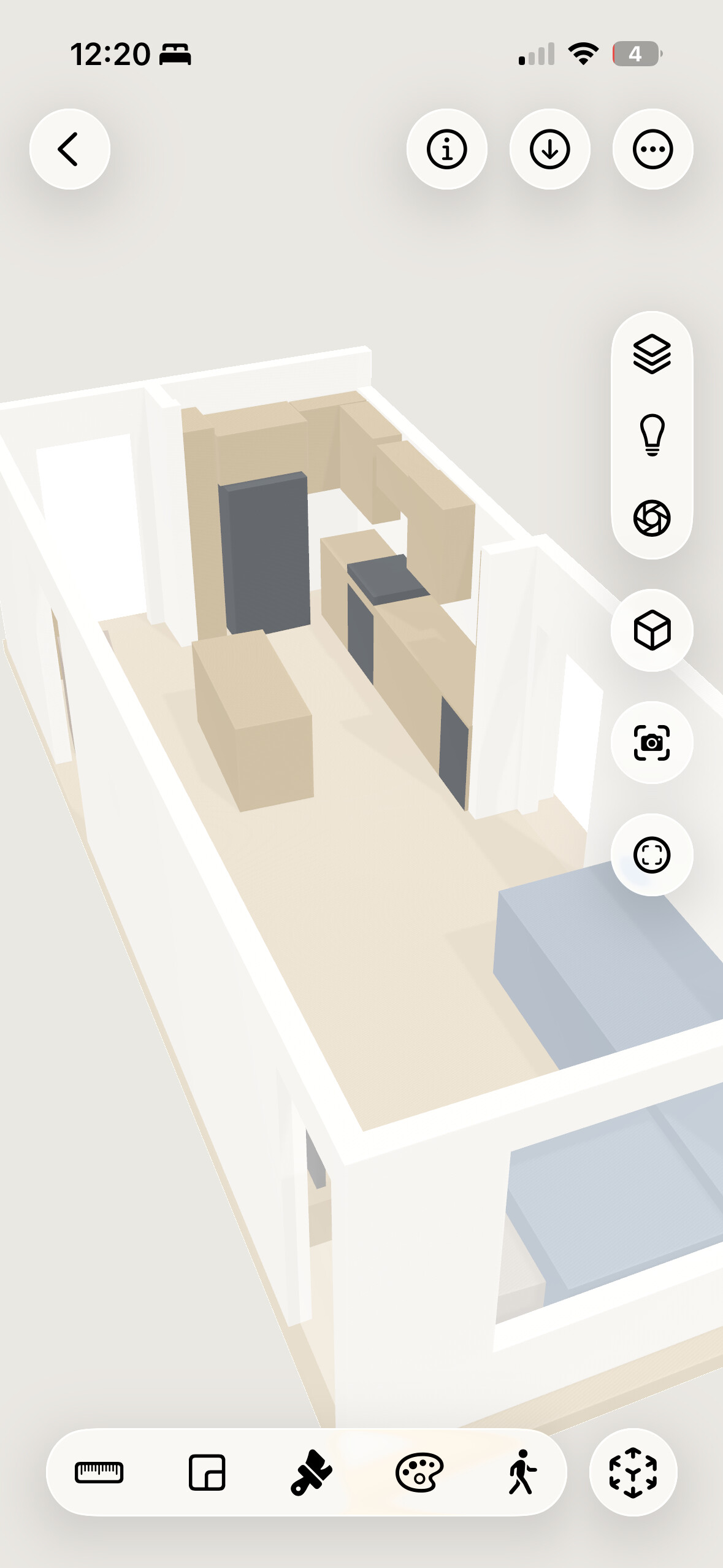Open the layers stack option

[652, 354]
